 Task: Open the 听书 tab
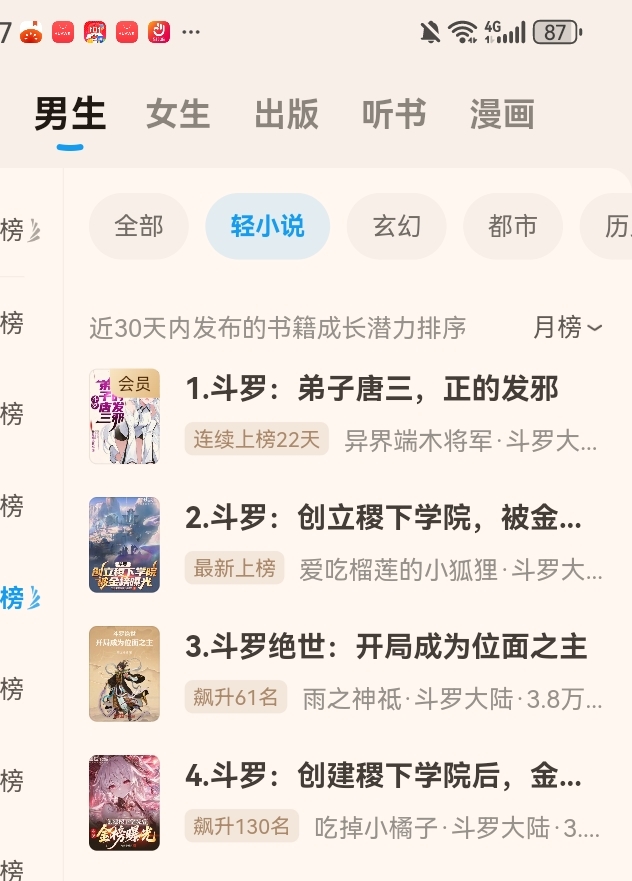pyautogui.click(x=394, y=114)
